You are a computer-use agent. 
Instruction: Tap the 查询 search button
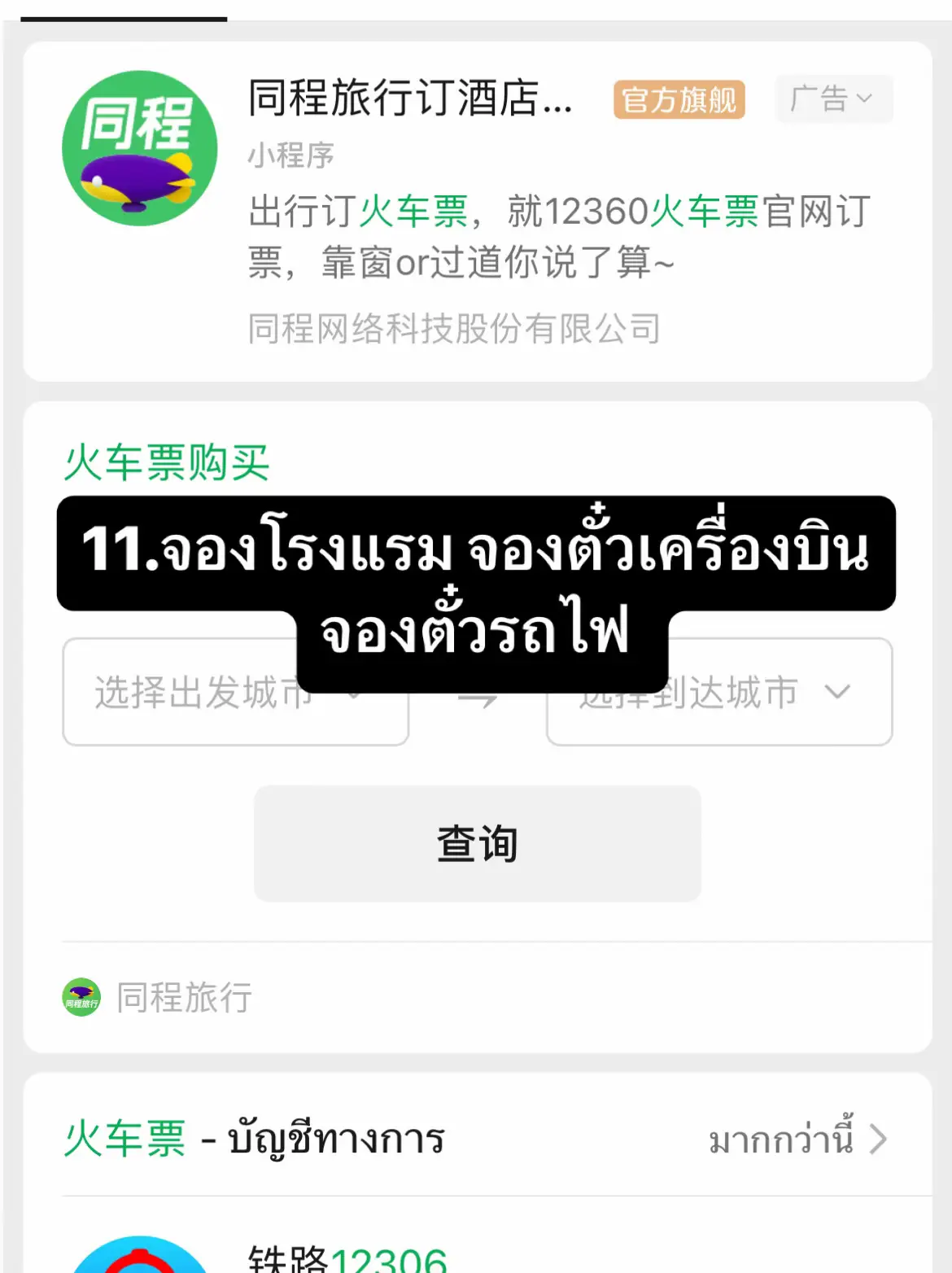click(x=477, y=843)
